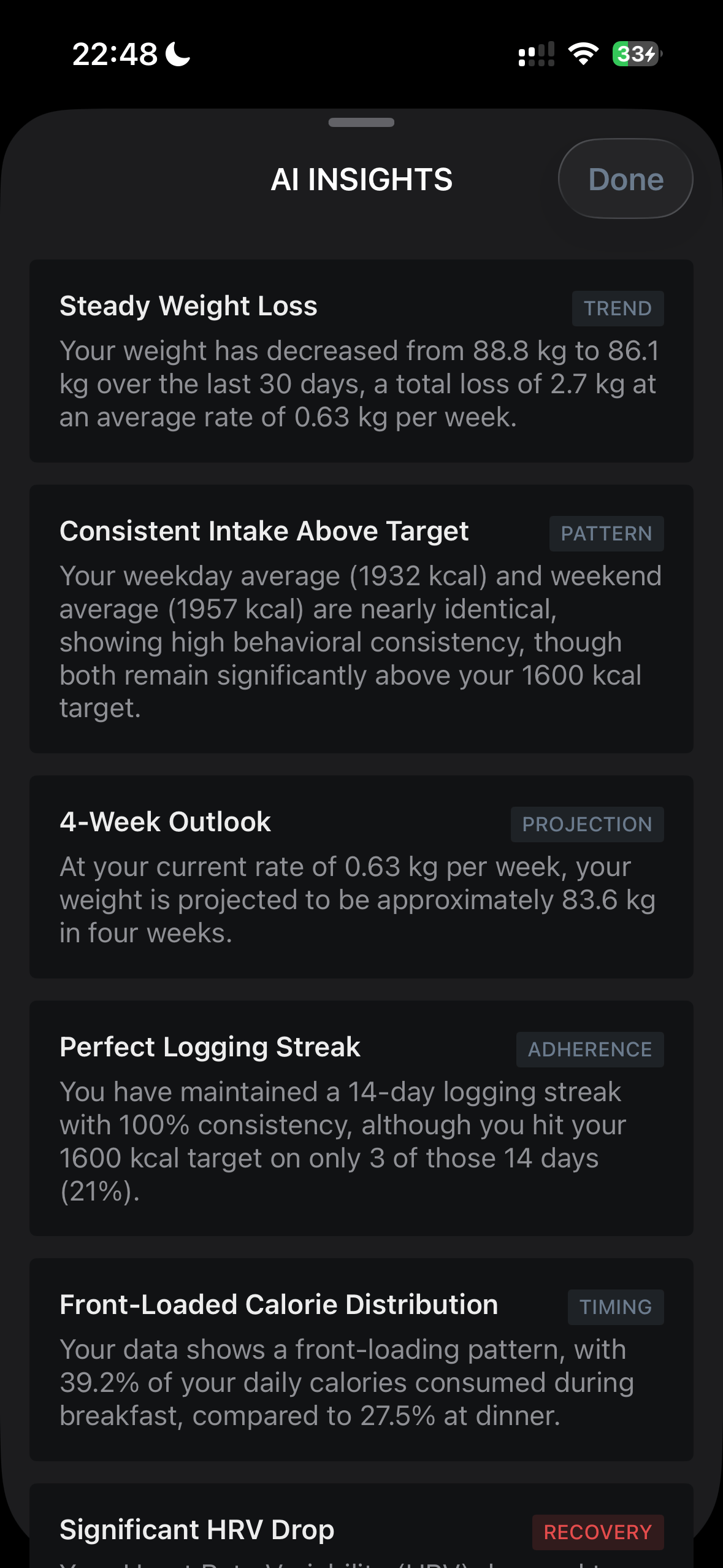Tap the sheet drag handle at the top

tap(361, 123)
